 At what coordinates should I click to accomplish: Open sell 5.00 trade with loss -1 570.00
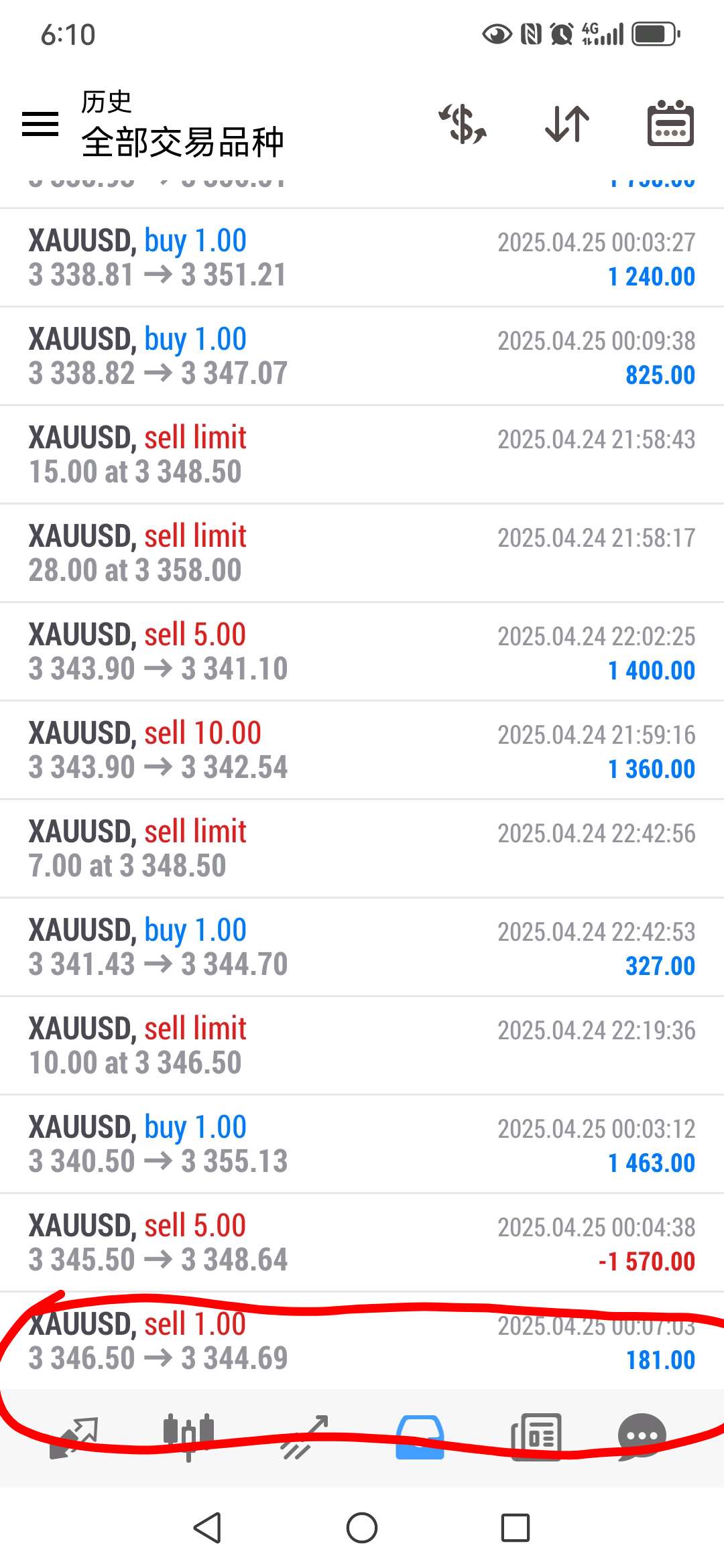[x=362, y=1243]
